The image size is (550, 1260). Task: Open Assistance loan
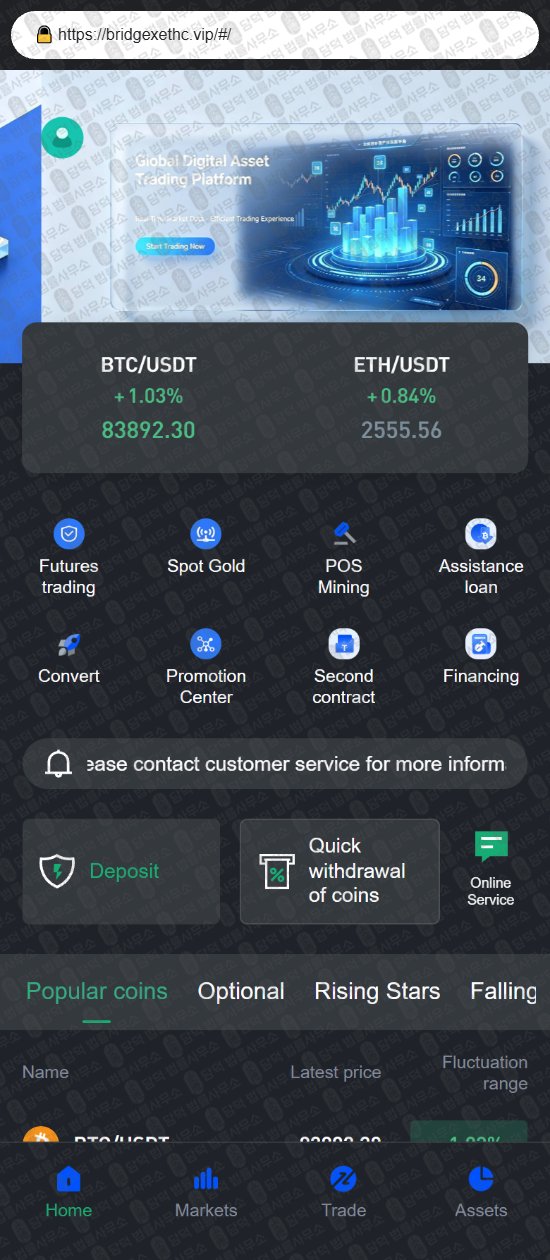(x=481, y=558)
